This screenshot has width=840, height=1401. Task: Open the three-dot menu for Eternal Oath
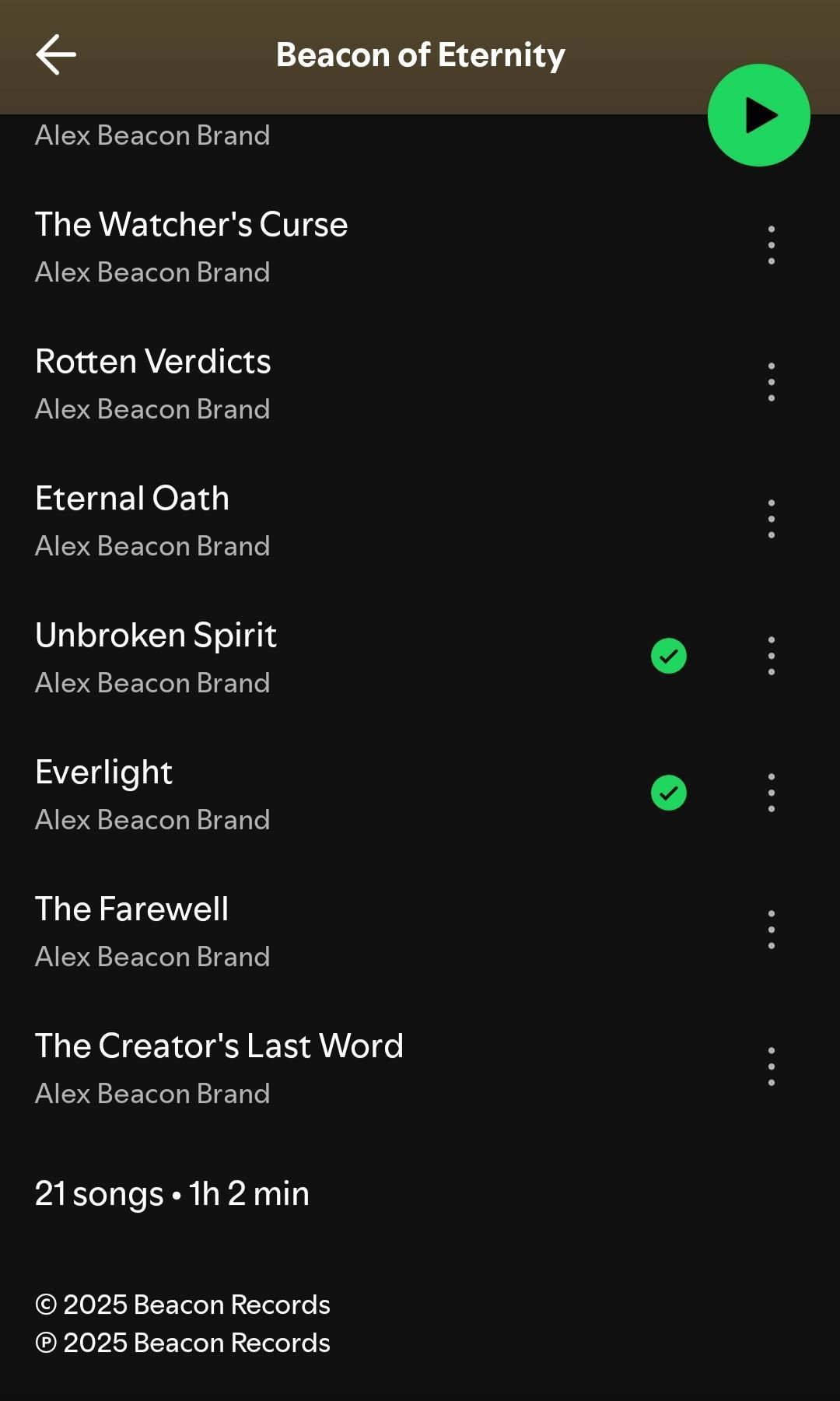(771, 519)
